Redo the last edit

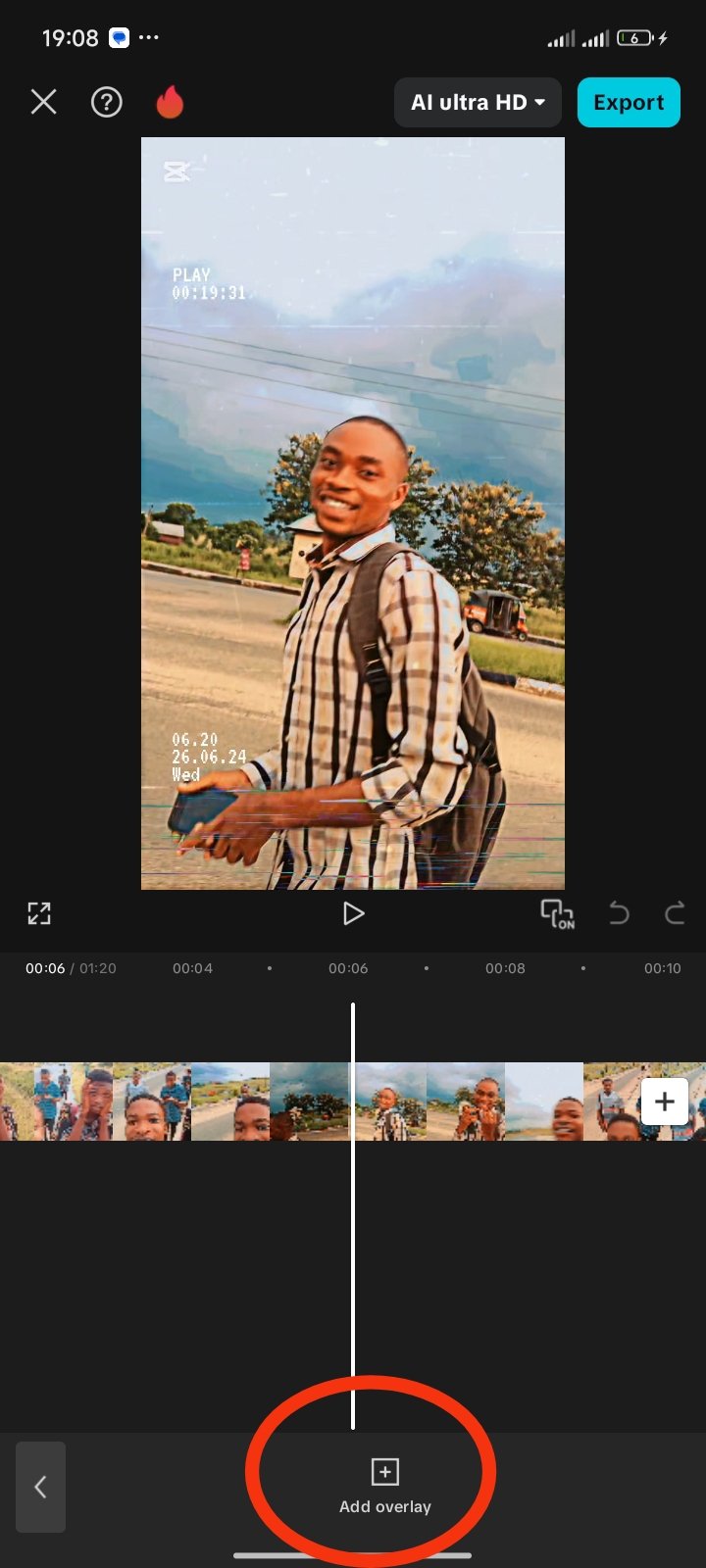coord(675,913)
